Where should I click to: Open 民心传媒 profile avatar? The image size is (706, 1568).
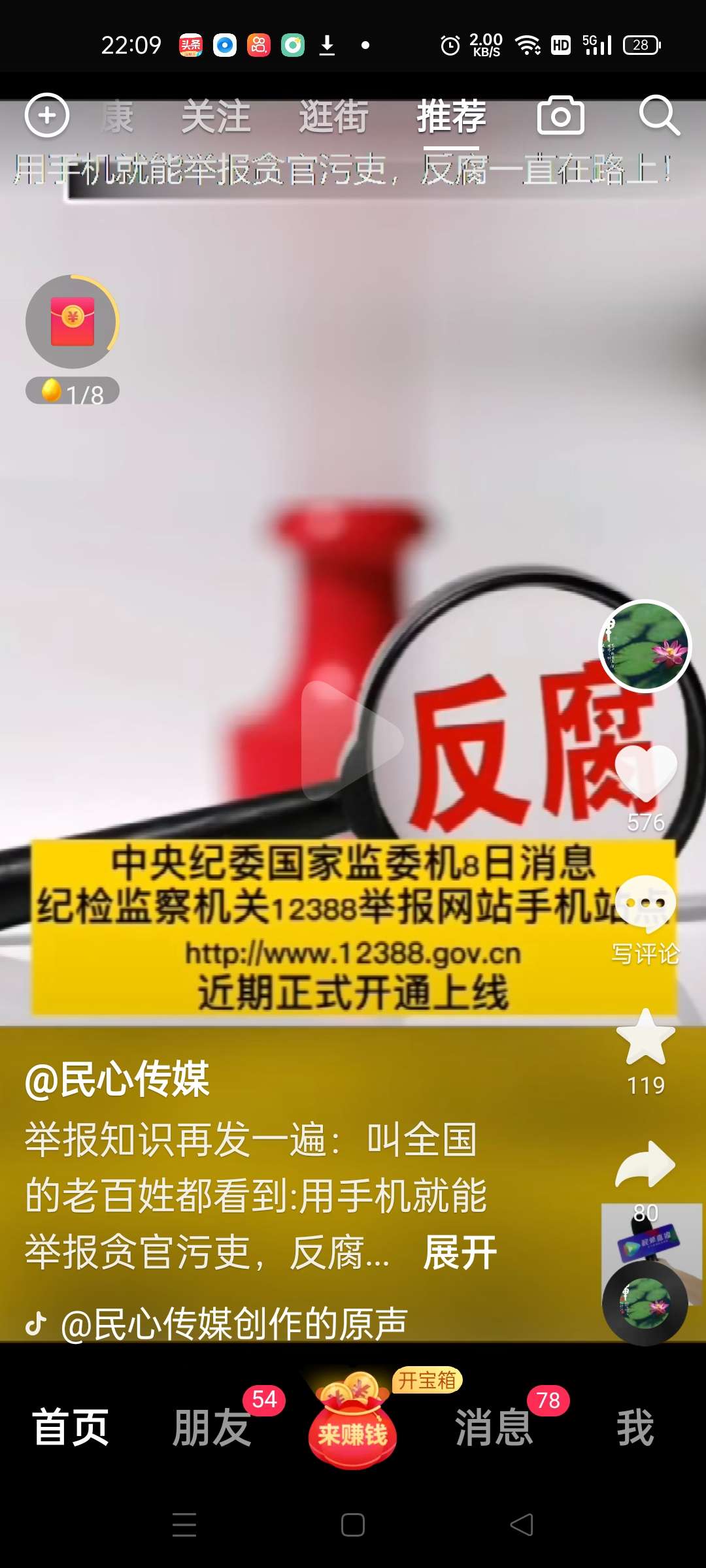pyautogui.click(x=645, y=645)
